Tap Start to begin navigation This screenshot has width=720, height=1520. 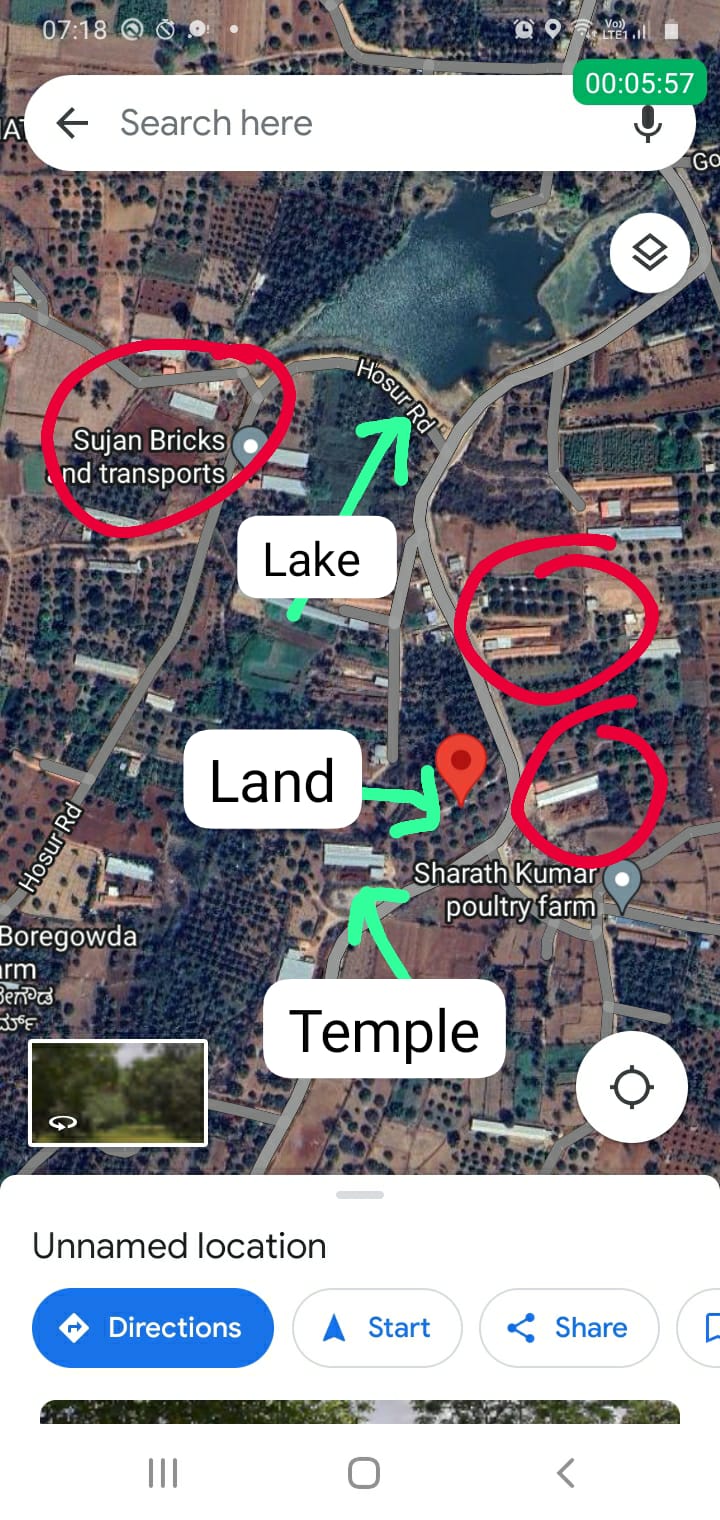(x=377, y=1328)
